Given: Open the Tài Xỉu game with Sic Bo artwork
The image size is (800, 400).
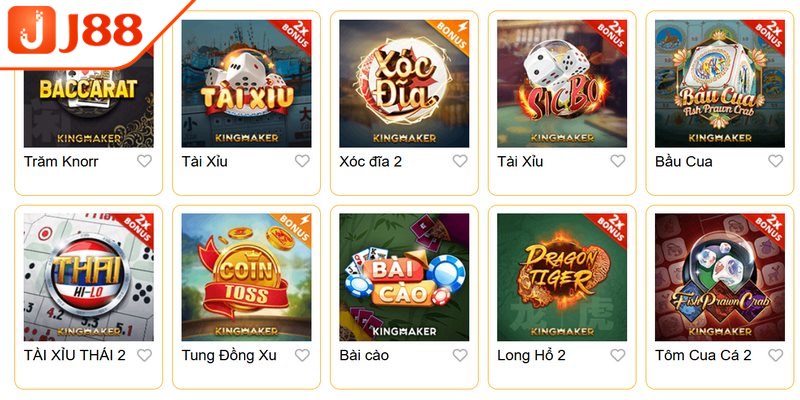Looking at the screenshot, I should [x=561, y=84].
